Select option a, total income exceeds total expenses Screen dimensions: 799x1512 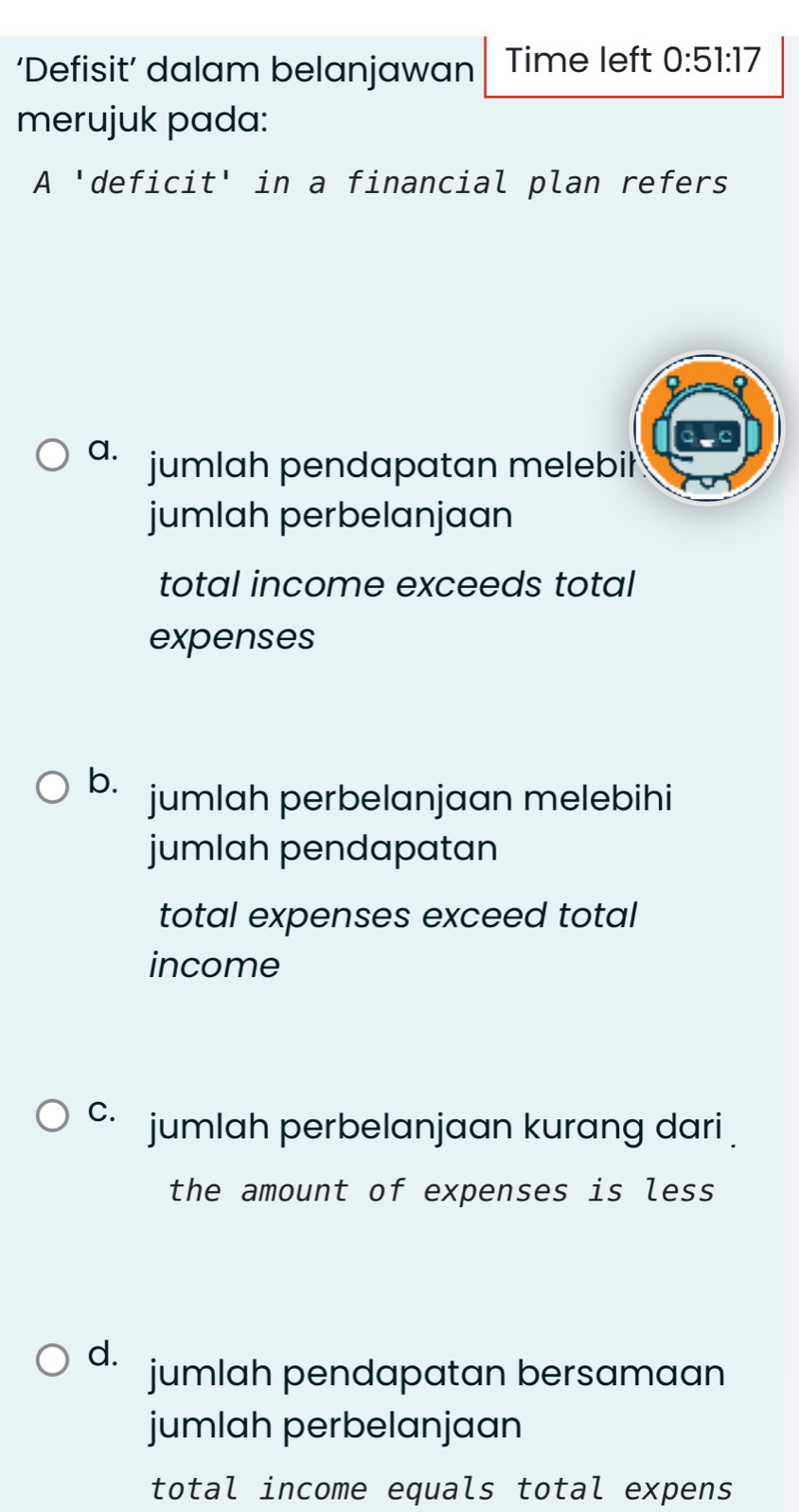(53, 455)
